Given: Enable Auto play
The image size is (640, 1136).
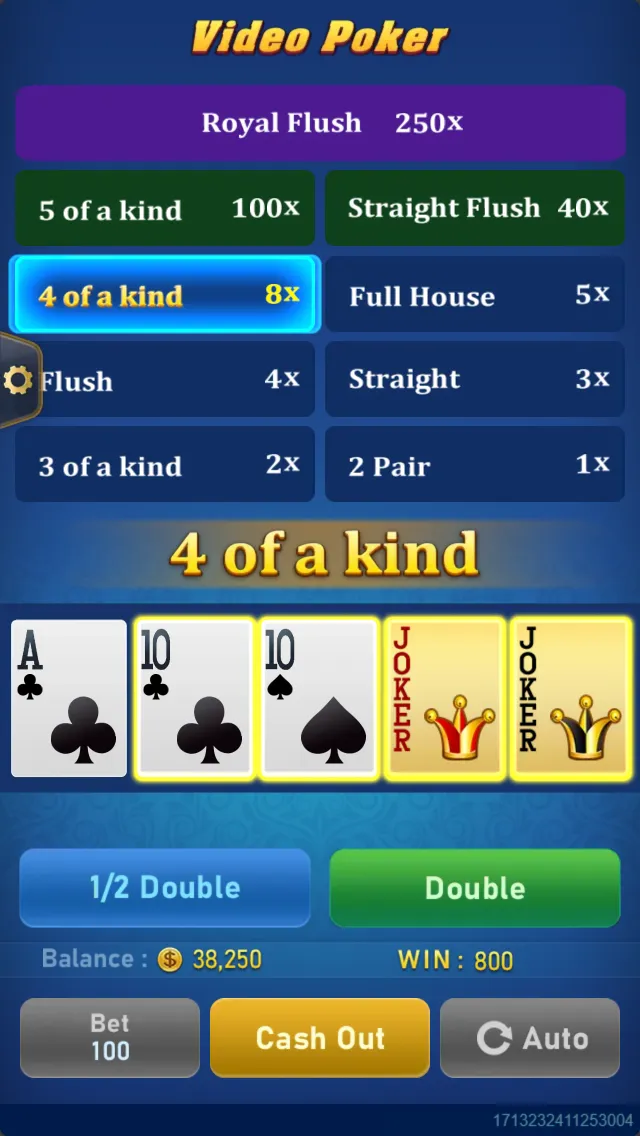Looking at the screenshot, I should coord(530,1038).
